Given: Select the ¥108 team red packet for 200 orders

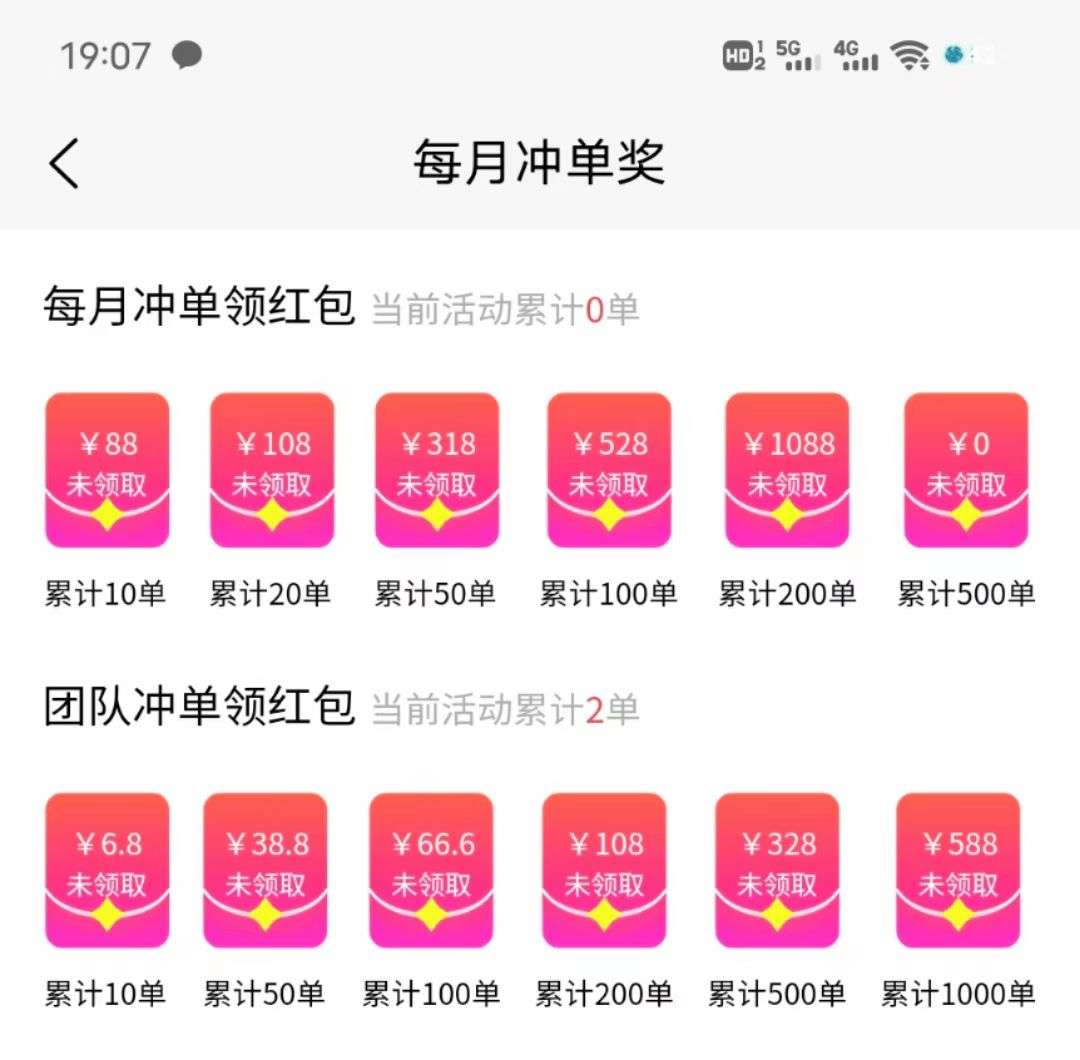Looking at the screenshot, I should coord(604,870).
